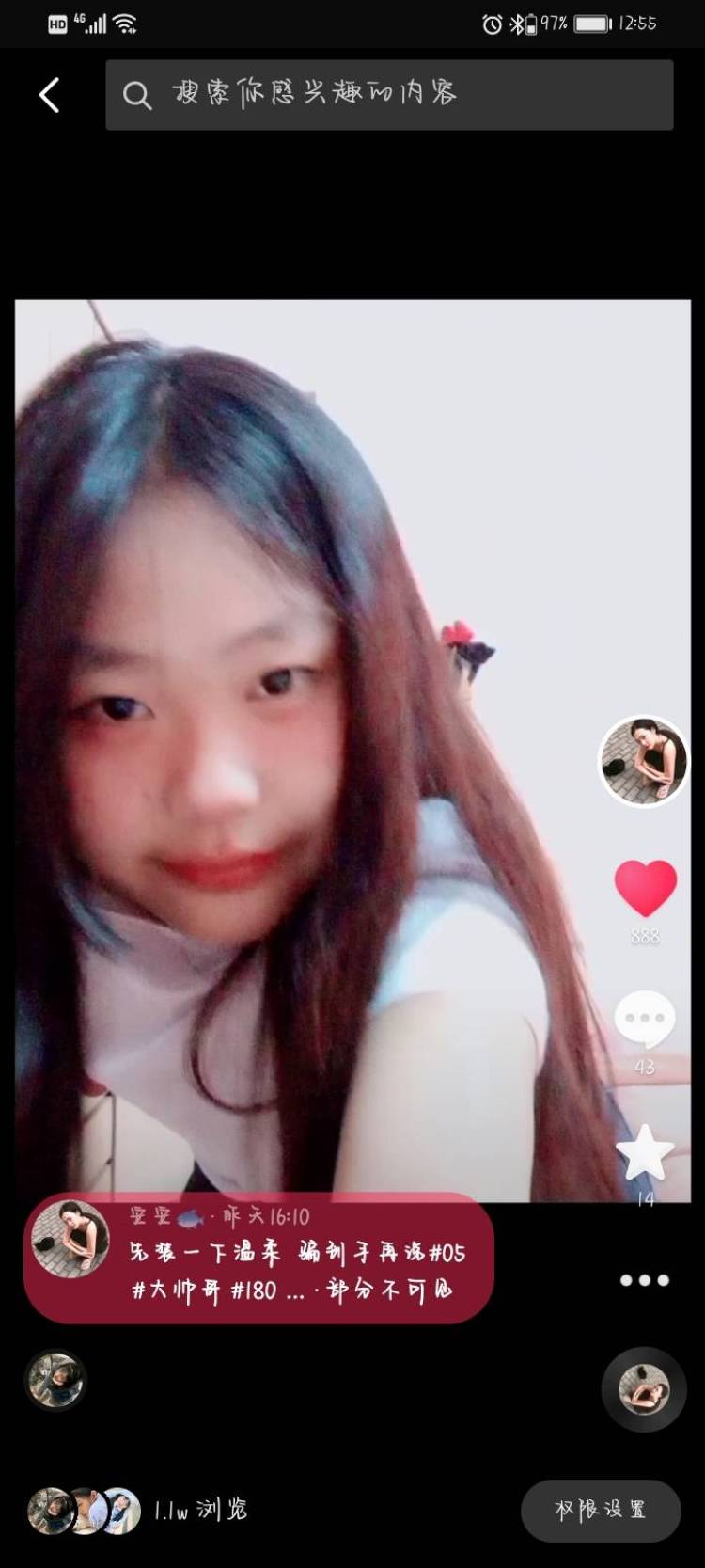
Task: Open the three-dot more options menu
Action: 645,1280
